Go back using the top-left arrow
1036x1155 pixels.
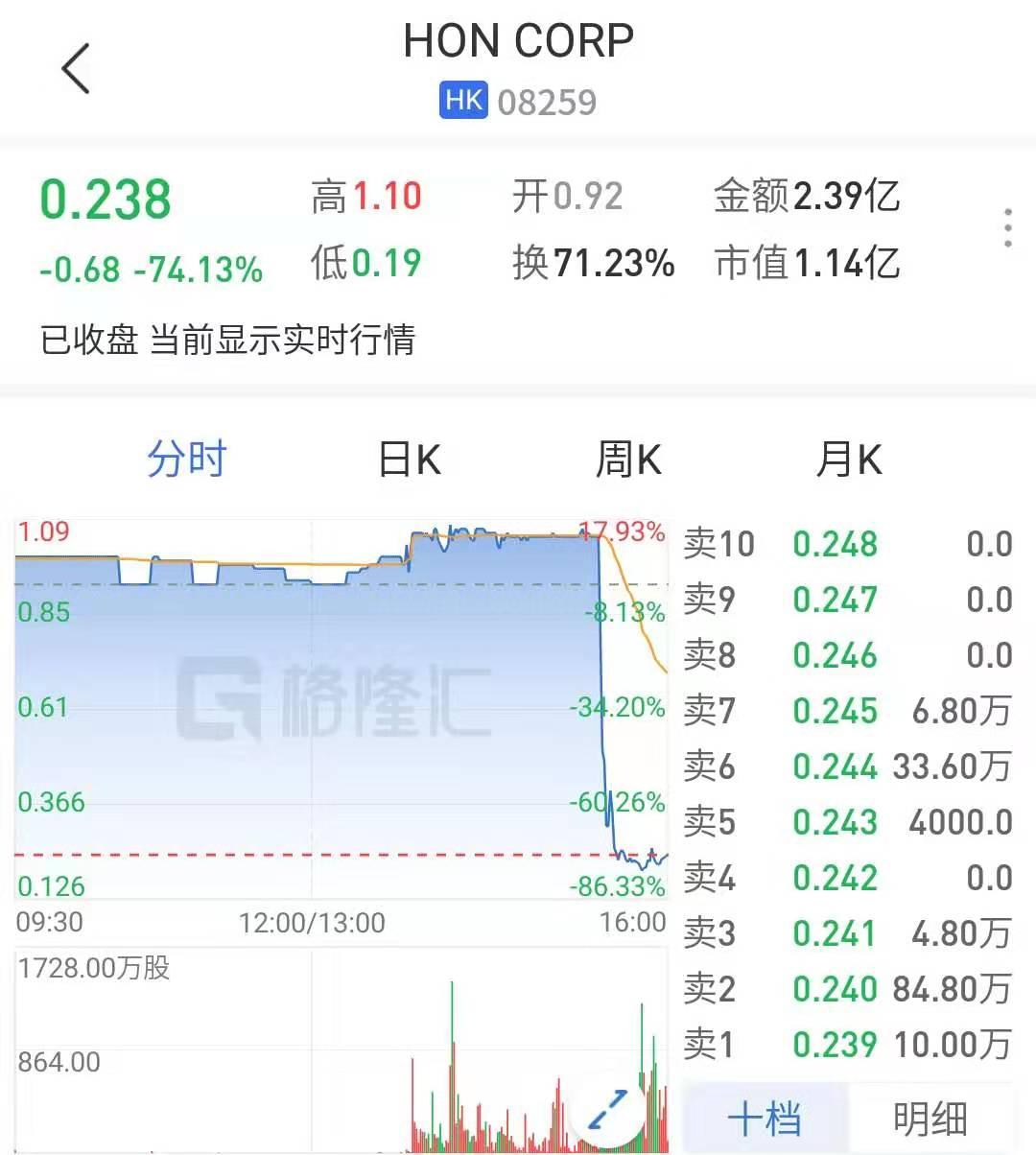[x=76, y=69]
